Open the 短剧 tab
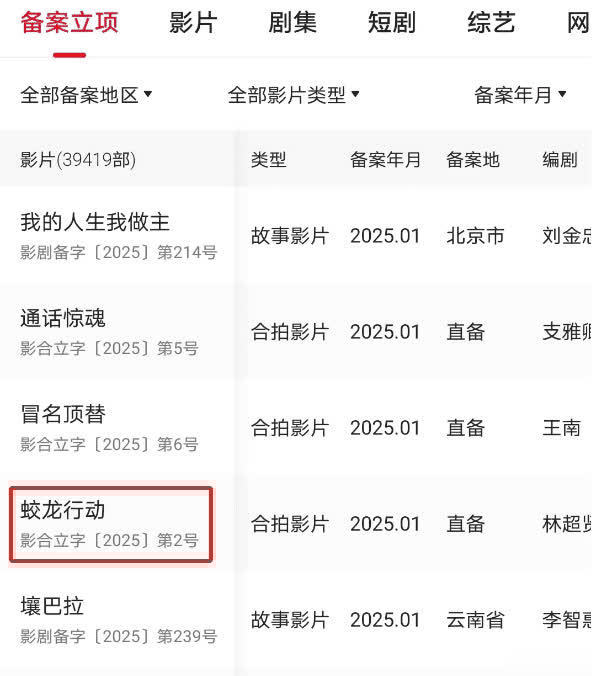The image size is (602, 676). pos(391,23)
